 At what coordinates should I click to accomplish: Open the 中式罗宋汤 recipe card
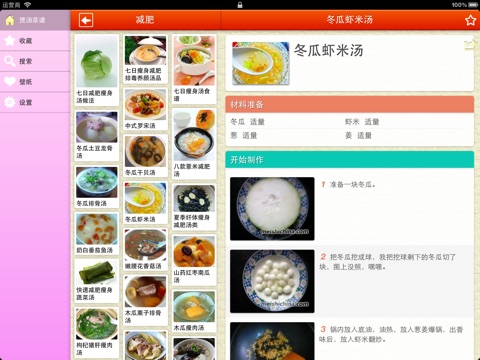[x=145, y=109]
